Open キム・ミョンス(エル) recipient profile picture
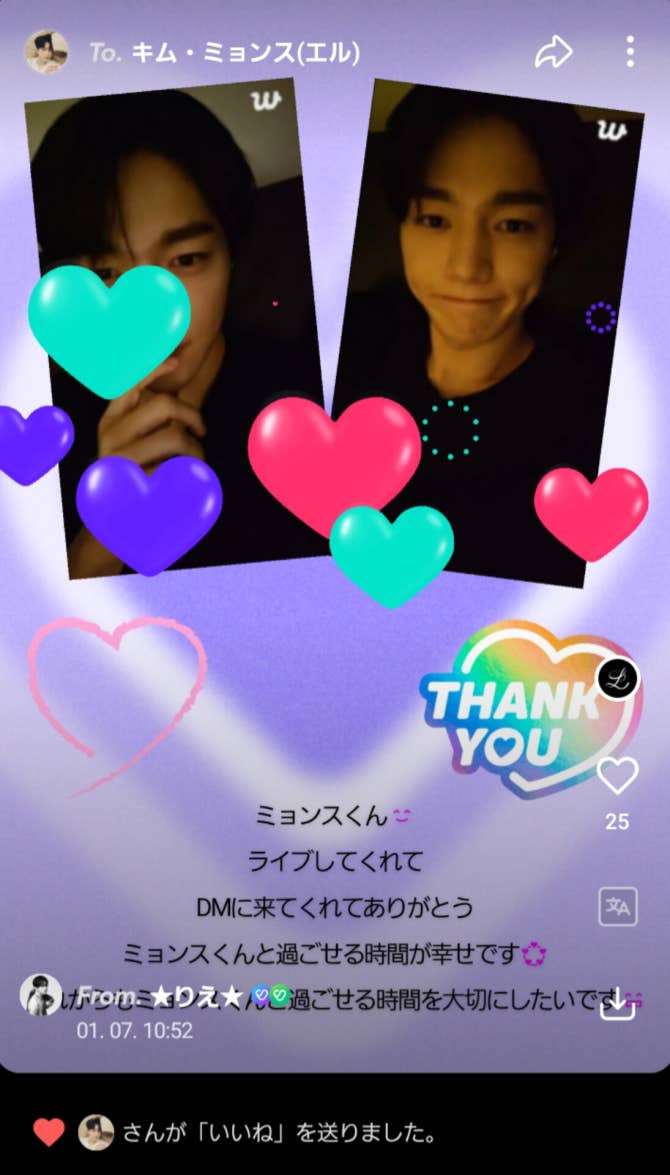The image size is (670, 1175). tap(46, 52)
